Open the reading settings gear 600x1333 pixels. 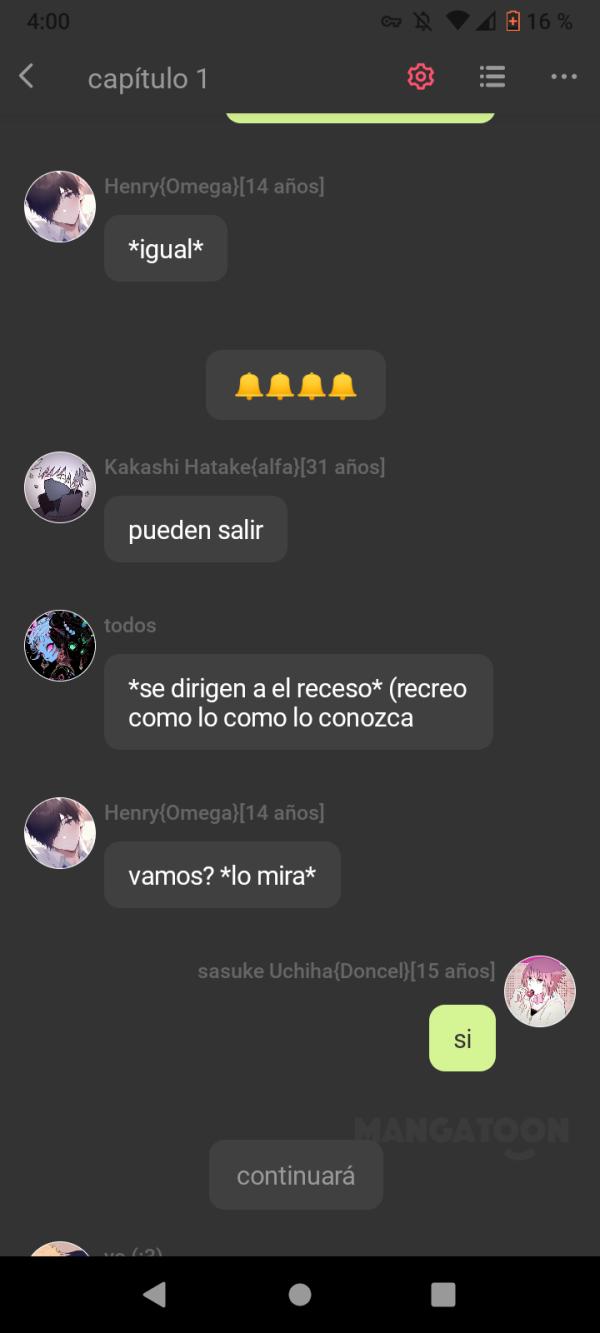(421, 77)
